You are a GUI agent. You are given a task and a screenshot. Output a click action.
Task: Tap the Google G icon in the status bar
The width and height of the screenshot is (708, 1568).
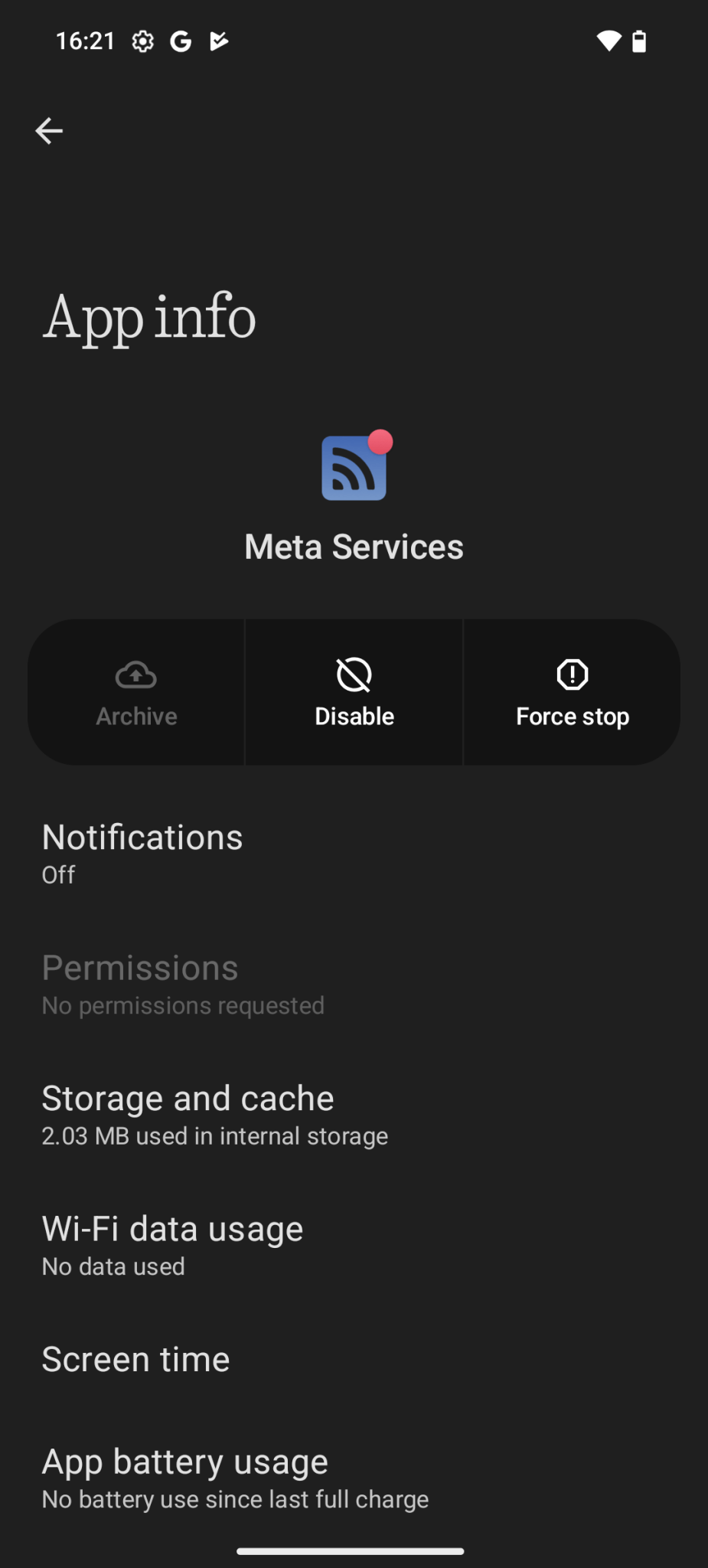(181, 41)
